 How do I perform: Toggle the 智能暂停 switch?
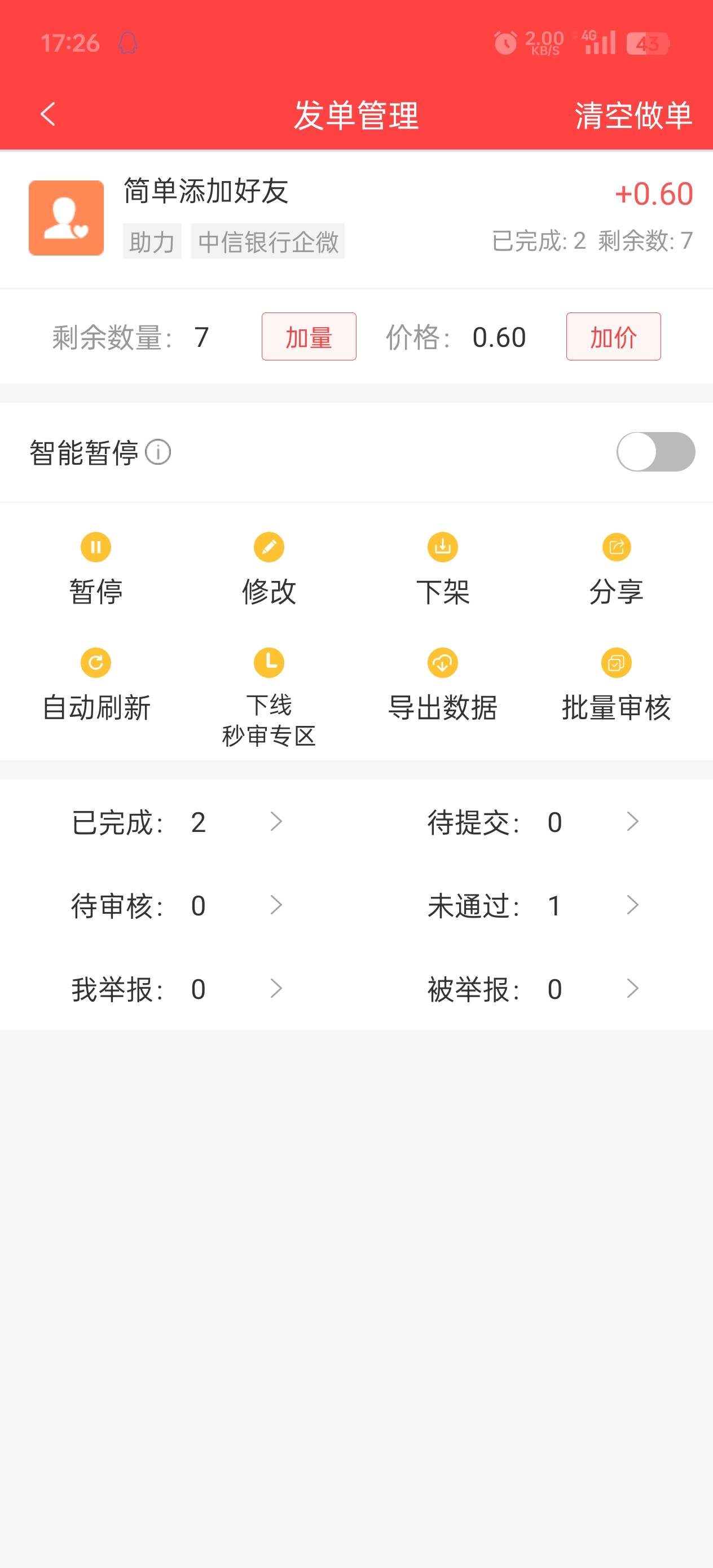[655, 452]
